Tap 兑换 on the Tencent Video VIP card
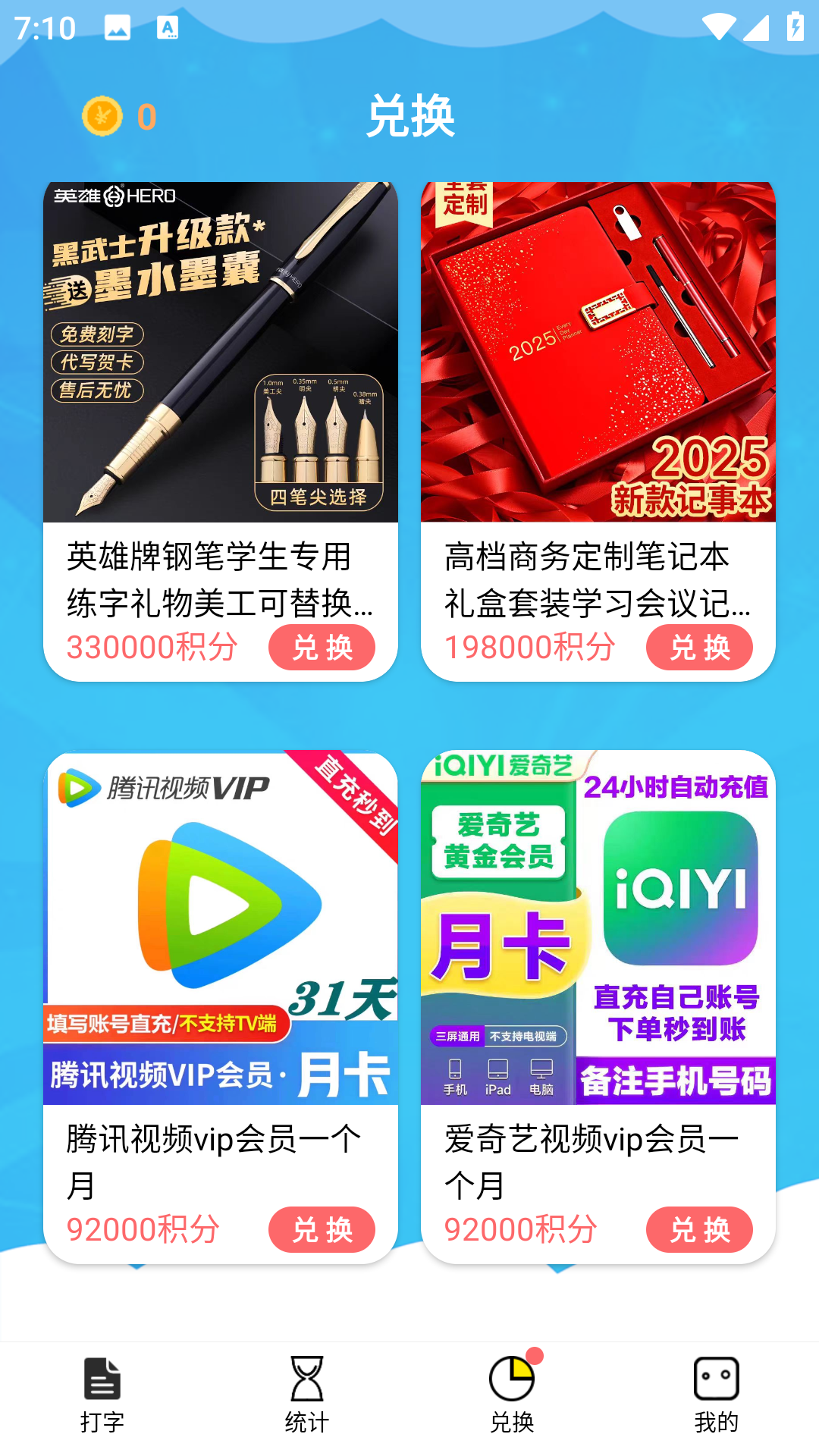819x1456 pixels. tap(322, 1230)
